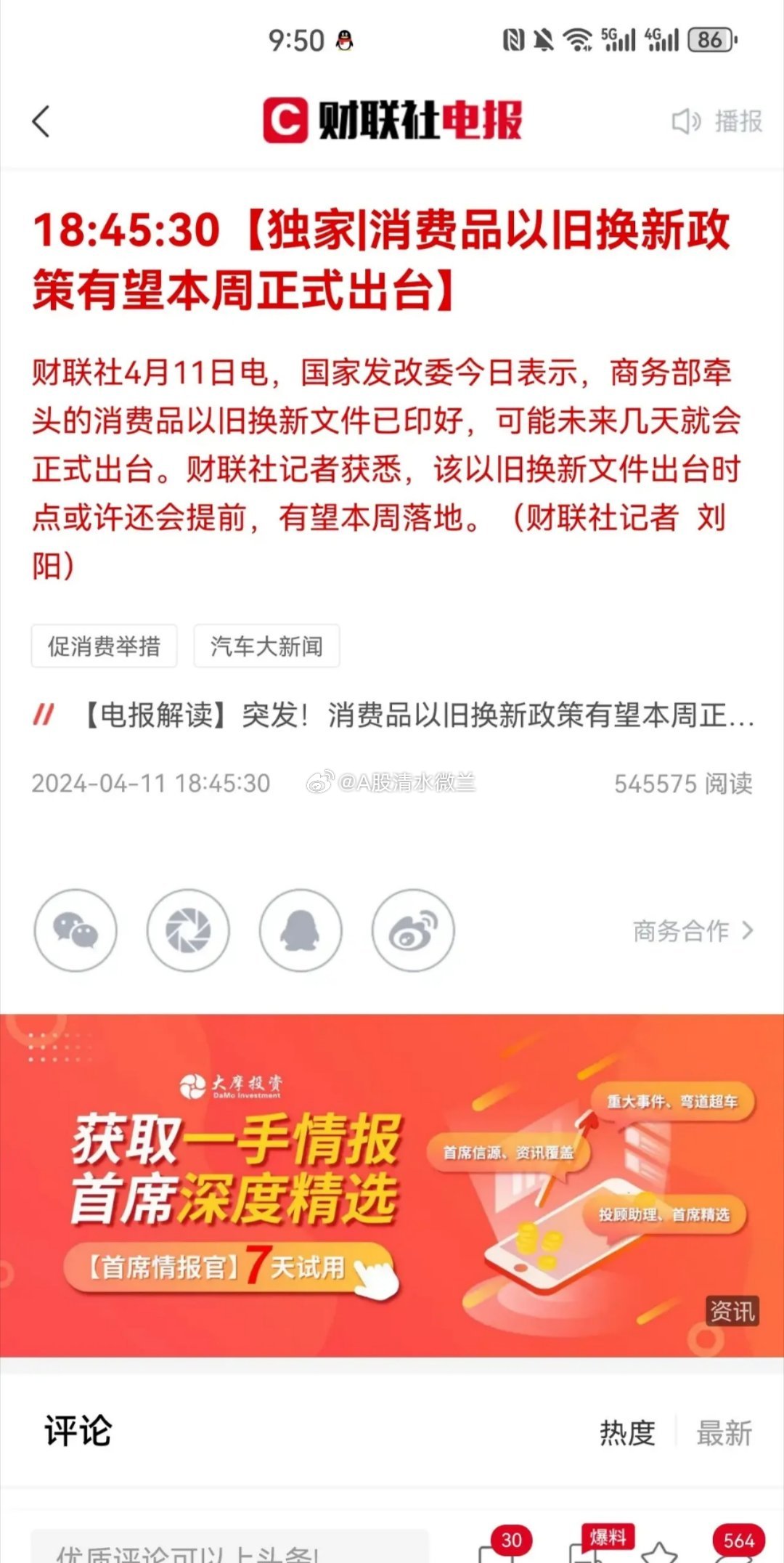Share the article to Weibo

pyautogui.click(x=413, y=930)
